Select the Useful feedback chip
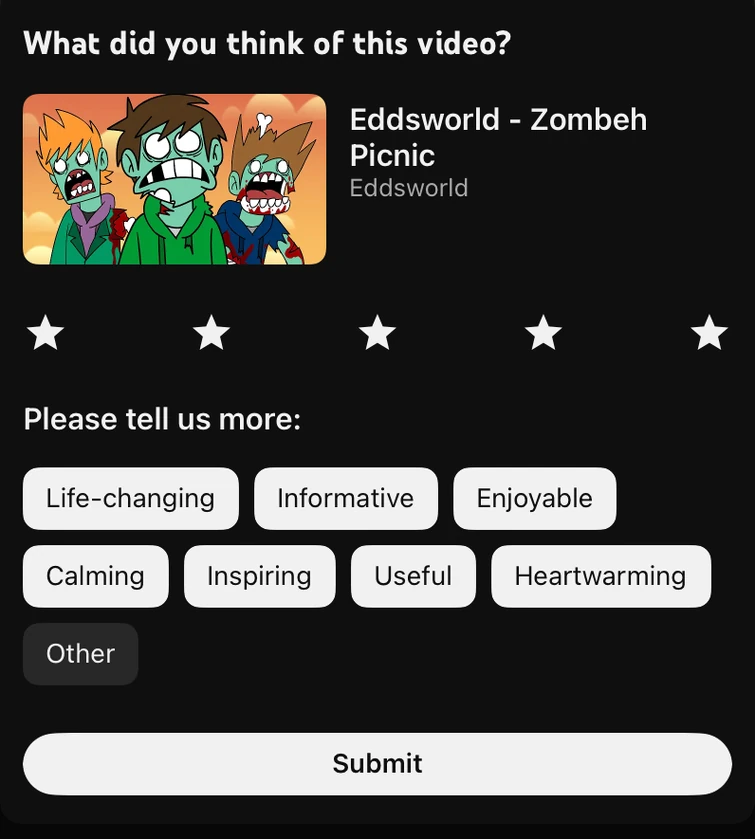Screen dimensions: 755x839 413,576
